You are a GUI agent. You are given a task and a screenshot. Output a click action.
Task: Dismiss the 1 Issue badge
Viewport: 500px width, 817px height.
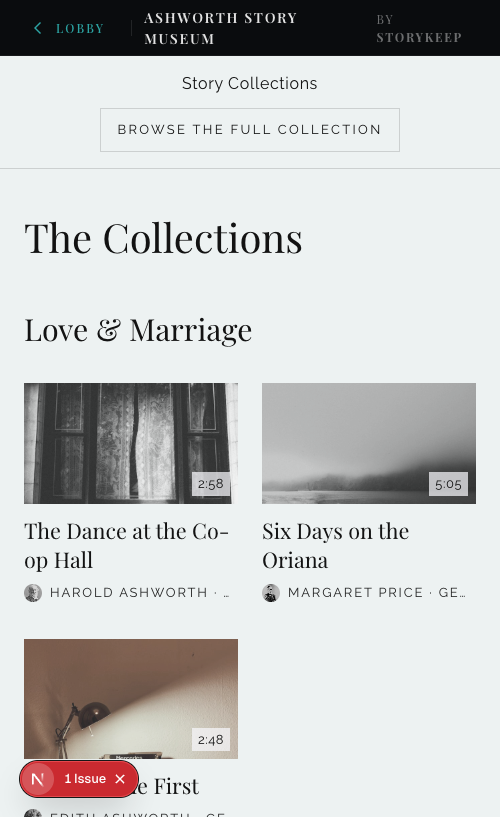(120, 779)
